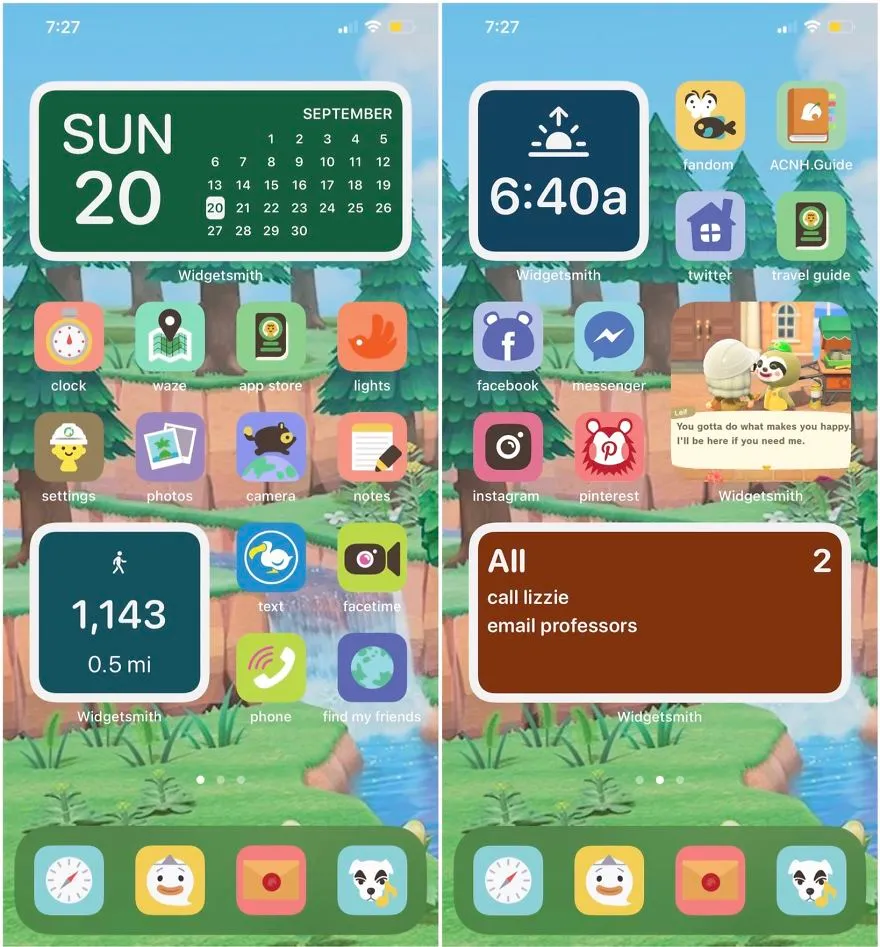Open the facebook app
The height and width of the screenshot is (947, 880).
[508, 337]
